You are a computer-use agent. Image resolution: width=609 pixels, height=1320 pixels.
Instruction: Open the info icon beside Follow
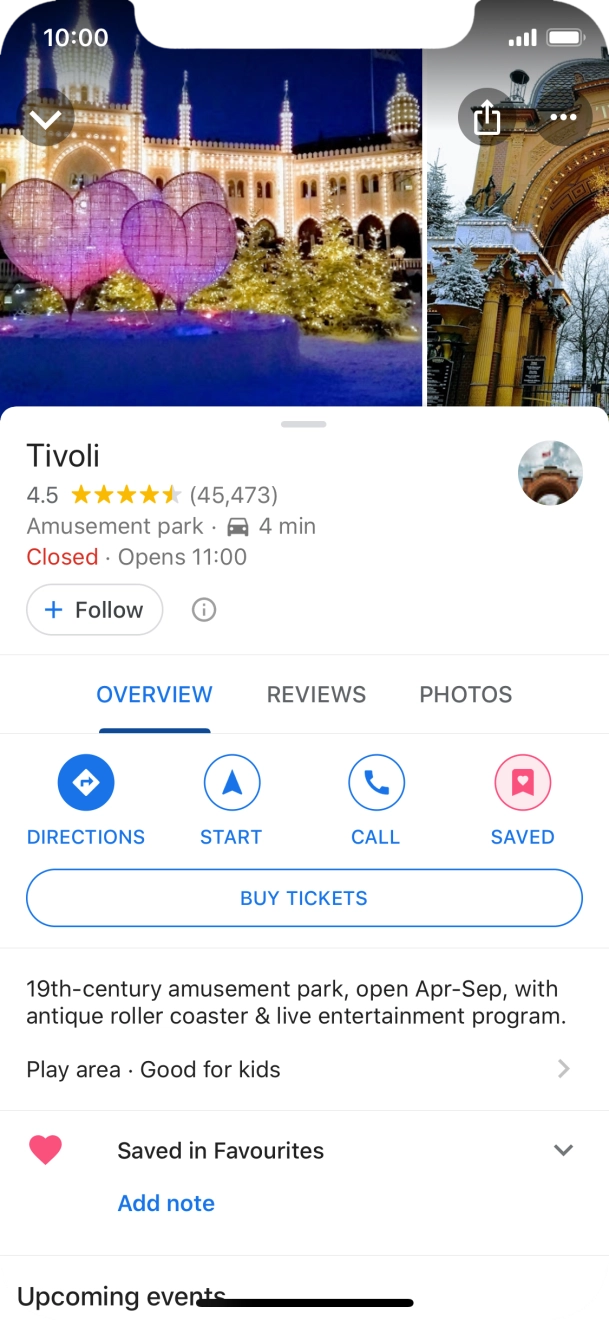[204, 610]
